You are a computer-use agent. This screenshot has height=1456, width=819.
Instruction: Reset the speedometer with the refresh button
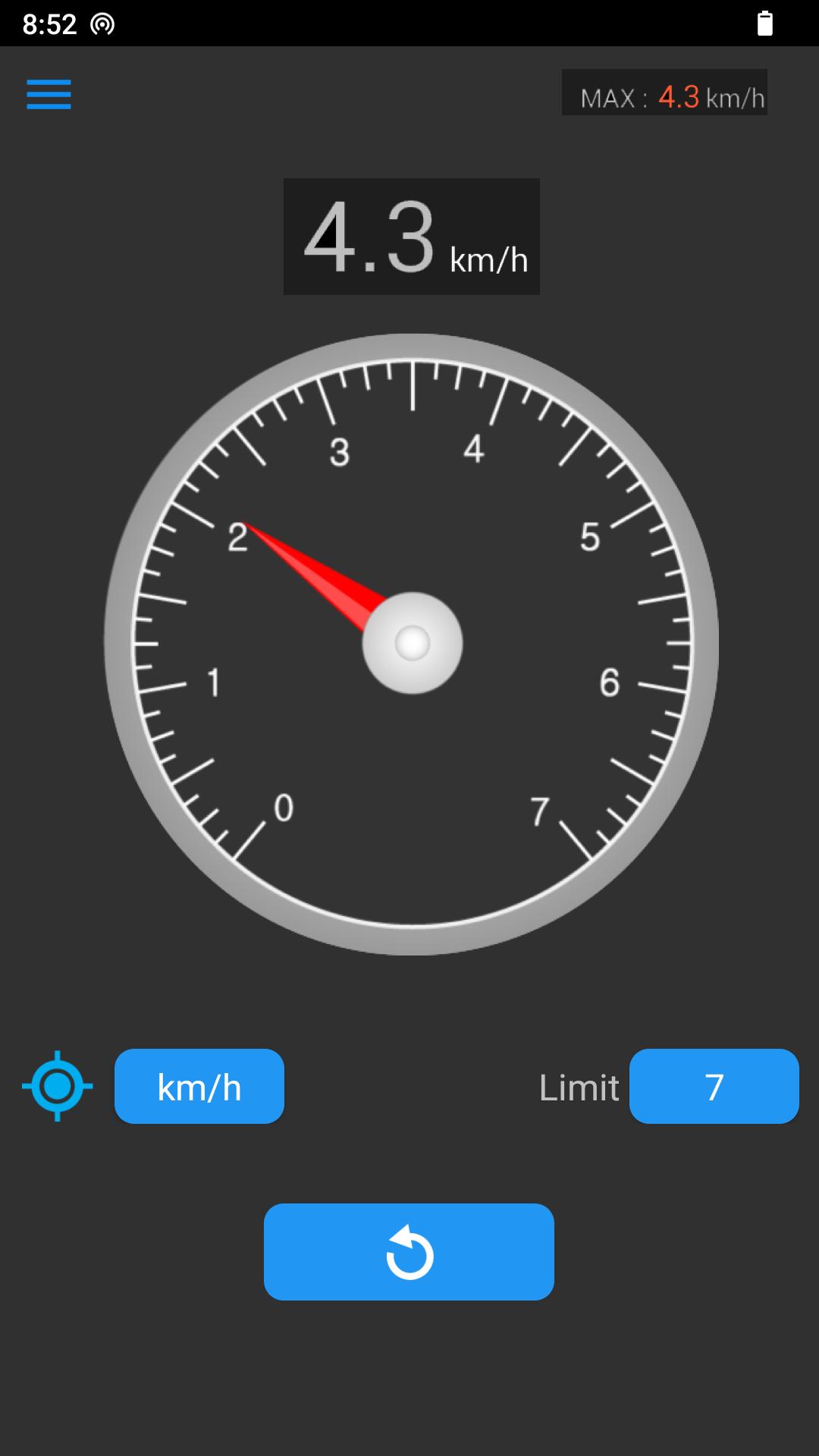409,1252
